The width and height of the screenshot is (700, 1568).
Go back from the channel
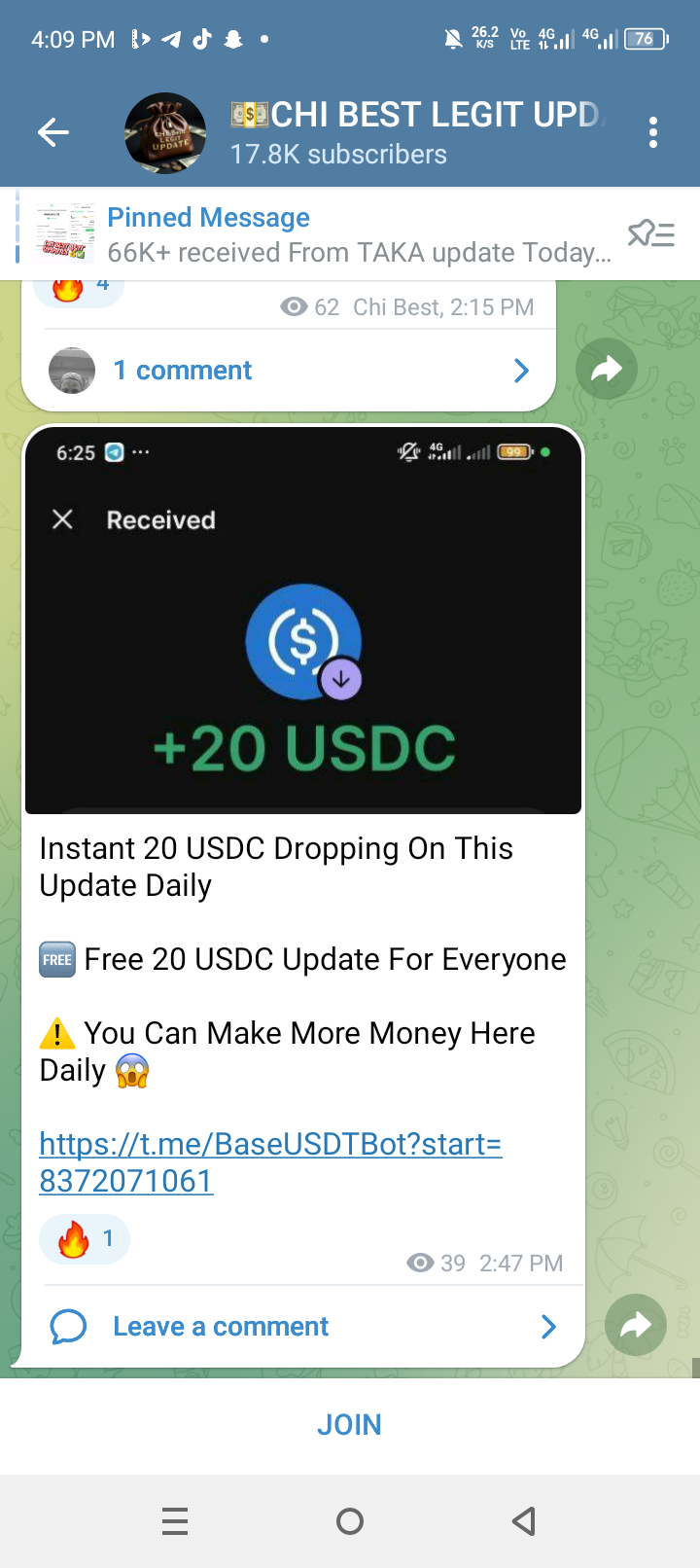coord(53,132)
